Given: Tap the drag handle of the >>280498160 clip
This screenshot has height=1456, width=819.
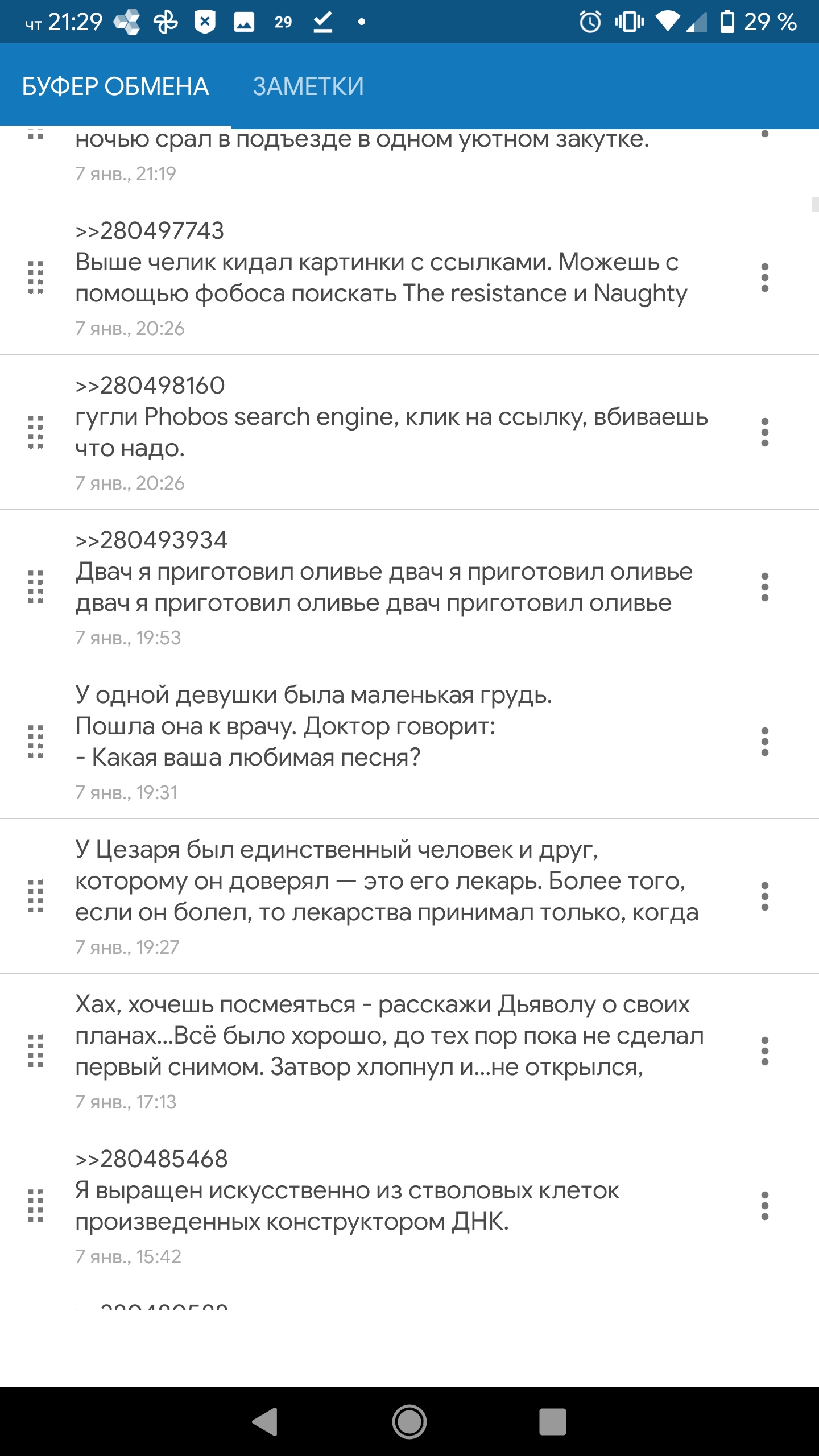Looking at the screenshot, I should point(36,432).
